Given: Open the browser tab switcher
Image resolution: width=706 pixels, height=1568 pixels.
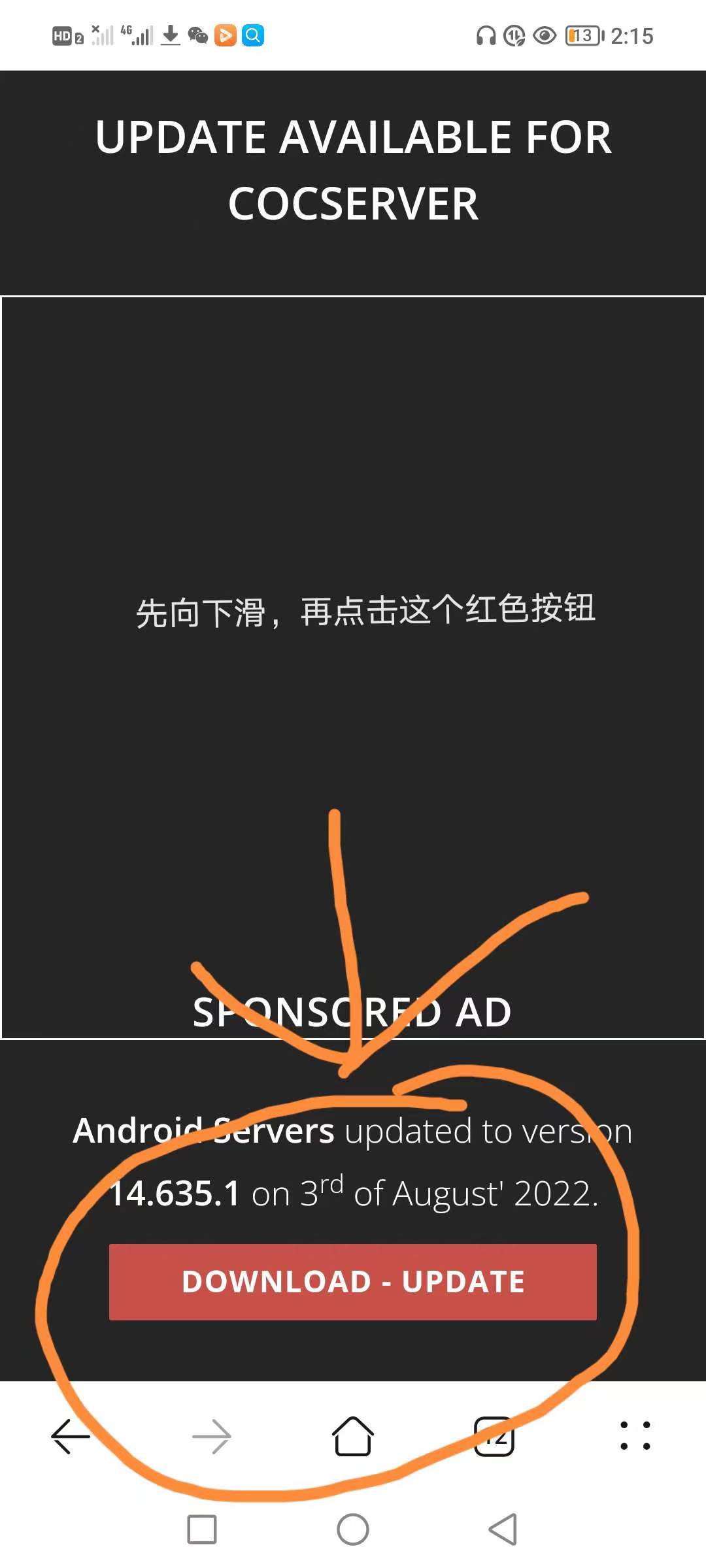Looking at the screenshot, I should coord(494,1436).
